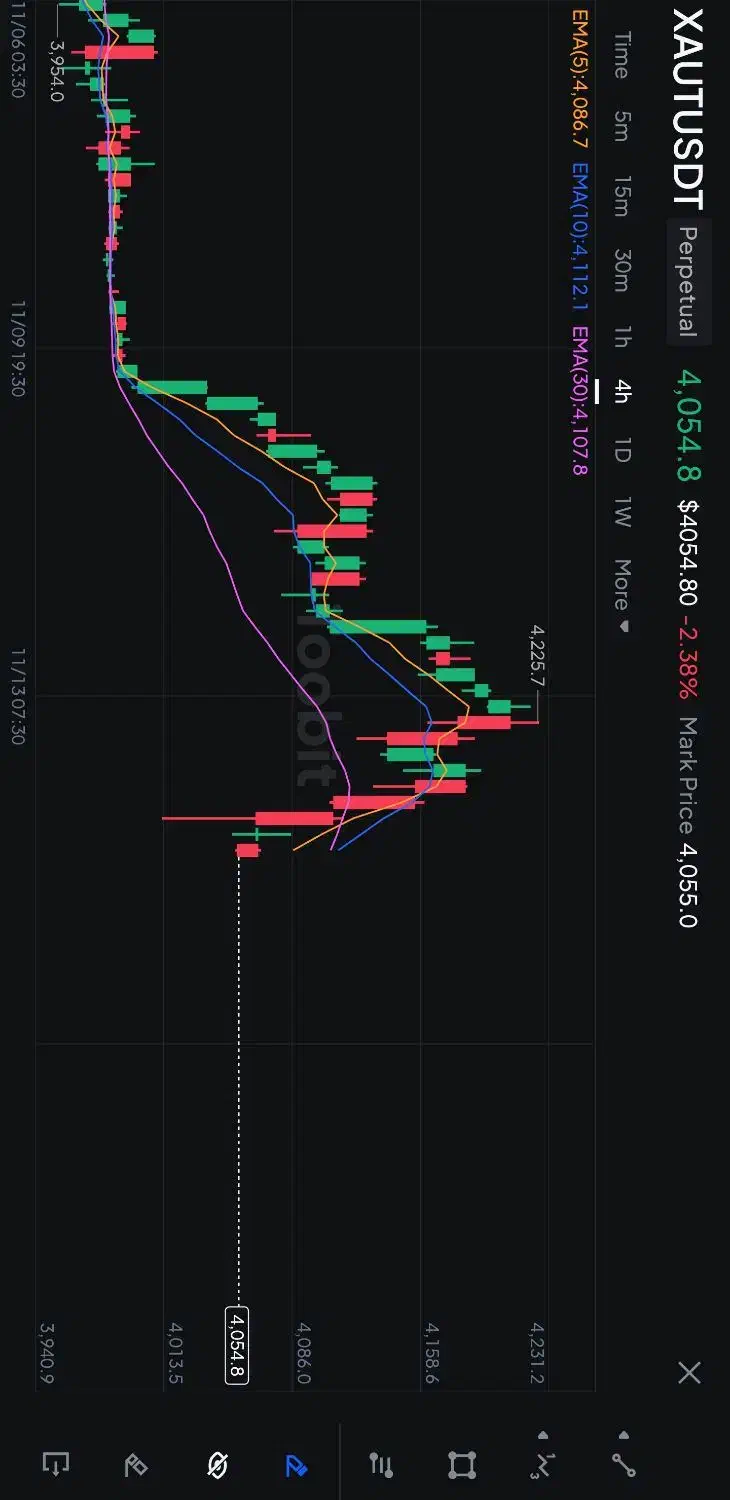Select the 5m timeframe

click(621, 125)
